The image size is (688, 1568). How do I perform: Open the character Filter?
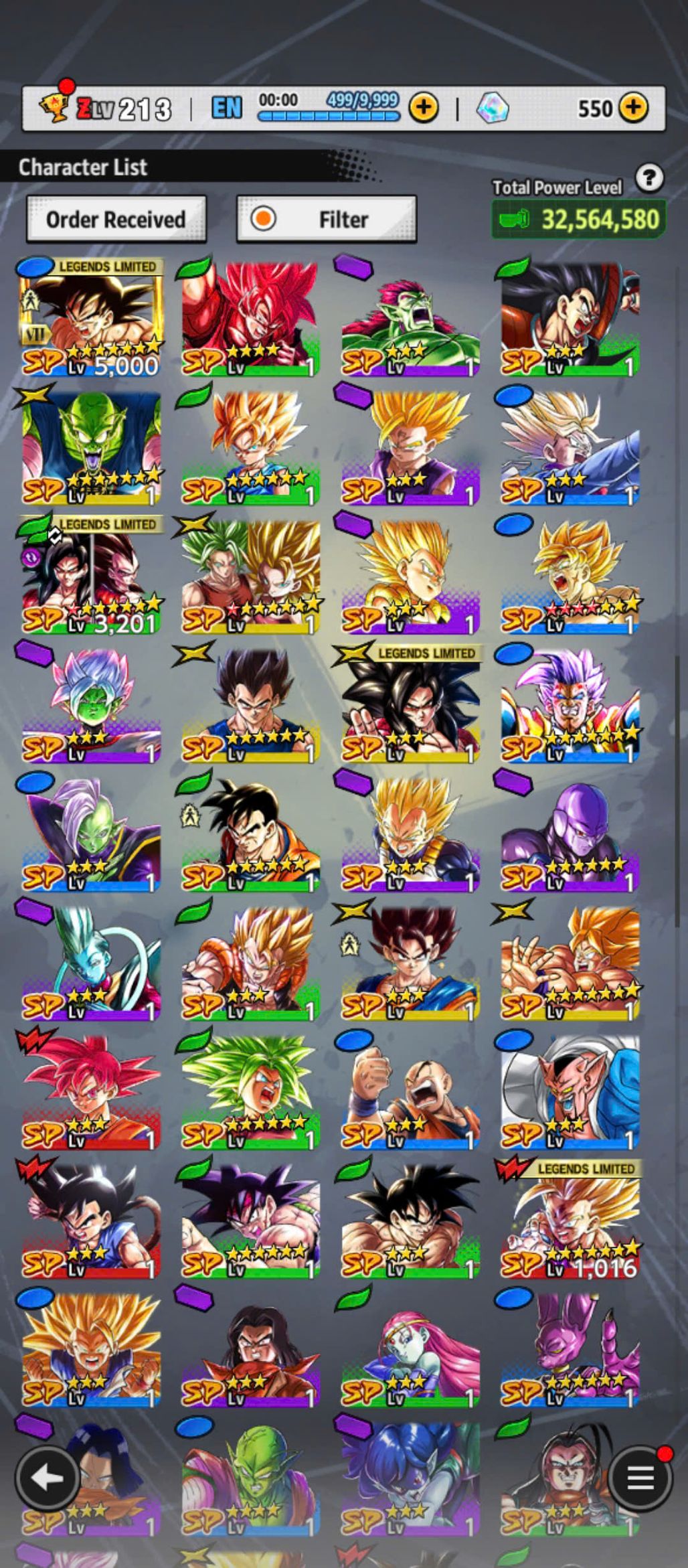[327, 219]
